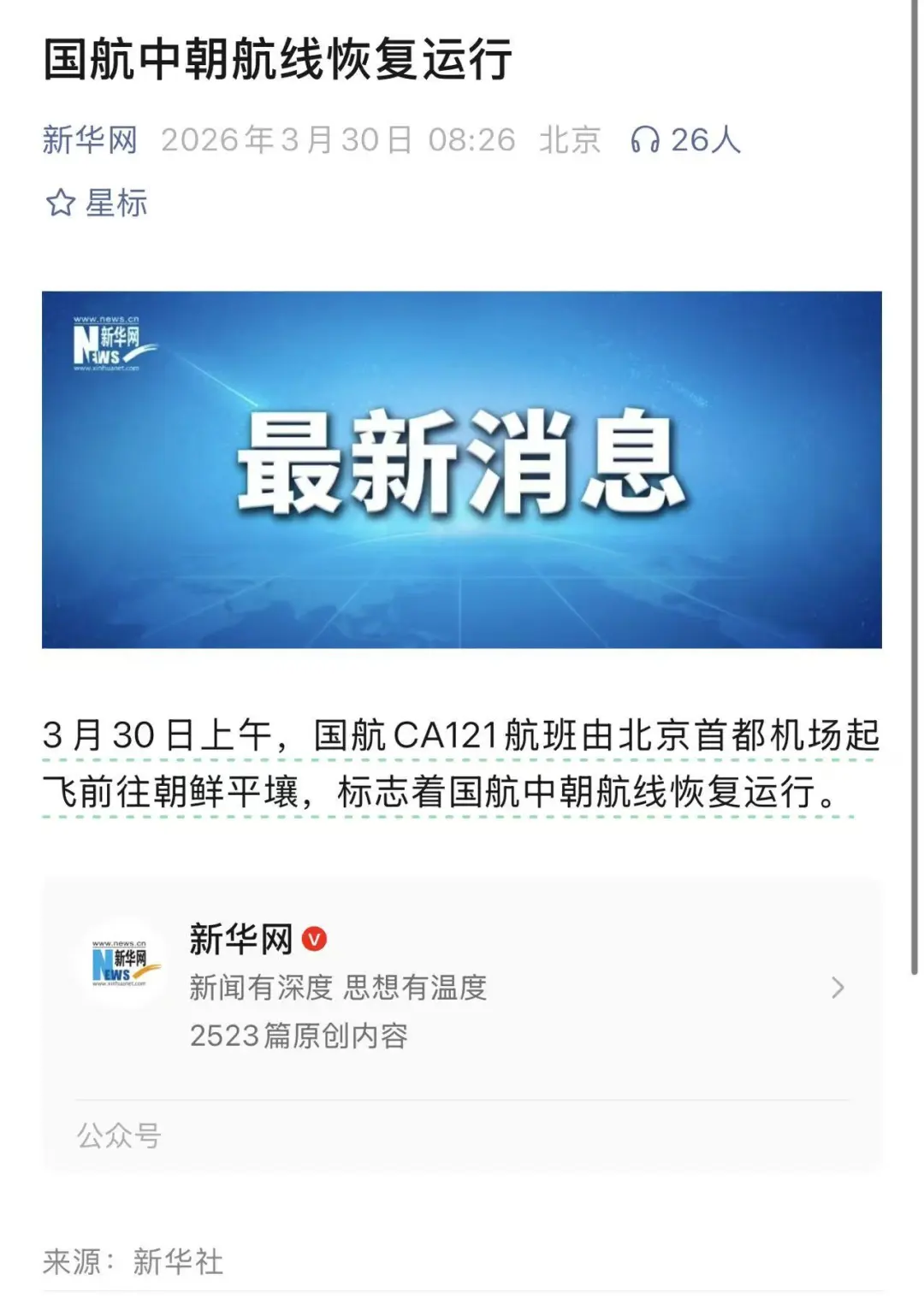The height and width of the screenshot is (1316, 924).
Task: Open the 新华网 account link under the title
Action: pos(90,139)
